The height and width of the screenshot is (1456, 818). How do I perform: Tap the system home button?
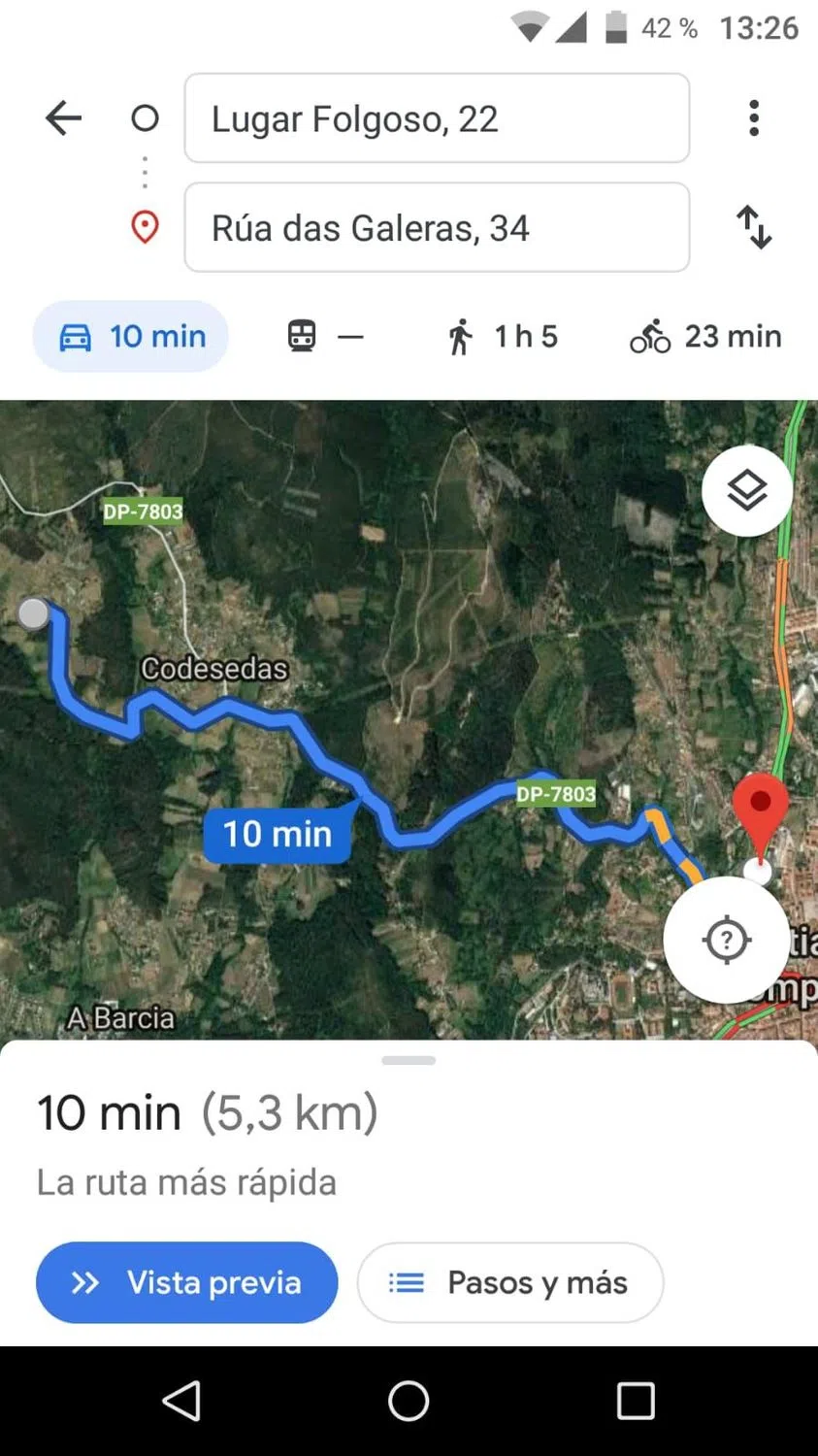(x=409, y=1401)
